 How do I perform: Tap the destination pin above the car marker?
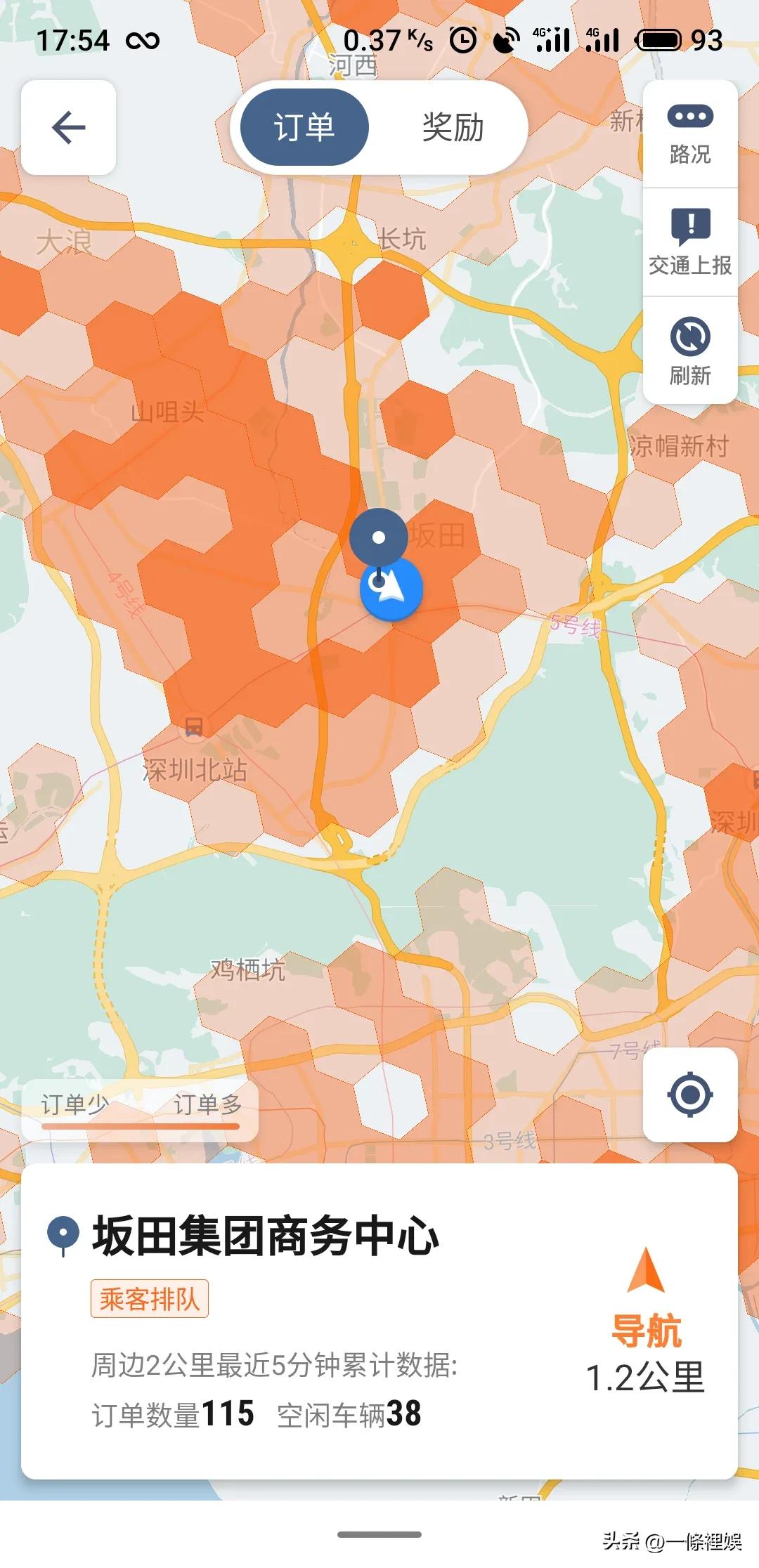(379, 537)
